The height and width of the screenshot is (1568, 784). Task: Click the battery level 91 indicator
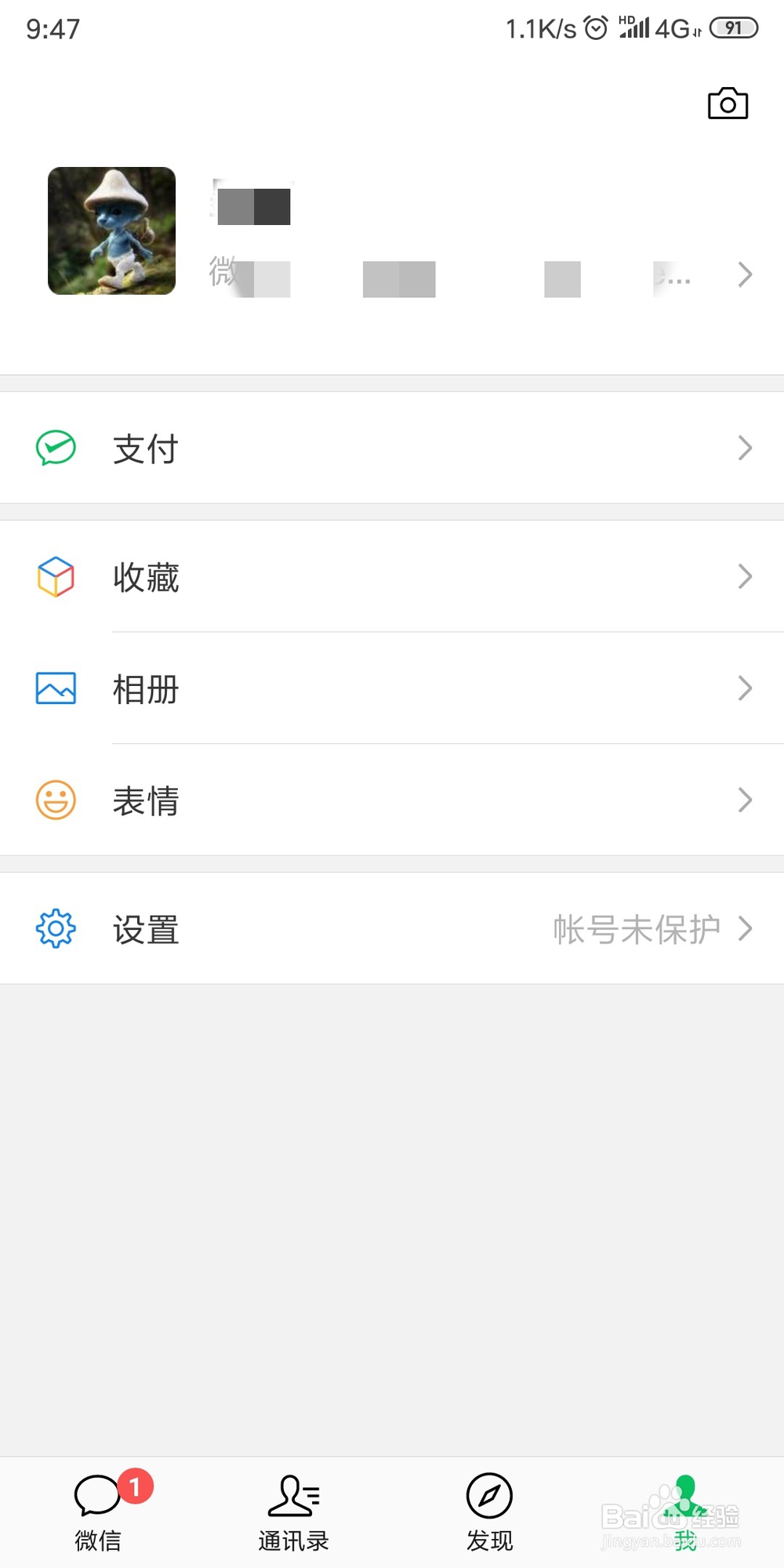click(x=733, y=27)
